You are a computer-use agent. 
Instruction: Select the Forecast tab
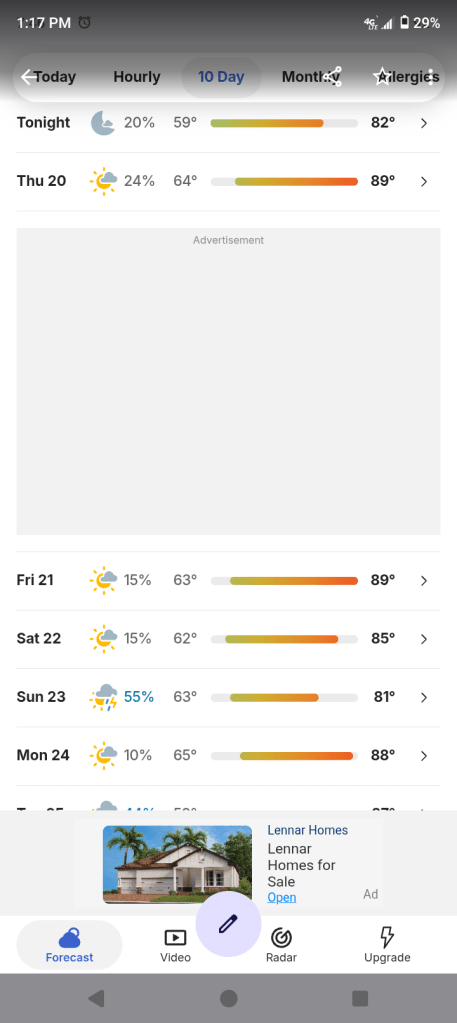[x=69, y=945]
